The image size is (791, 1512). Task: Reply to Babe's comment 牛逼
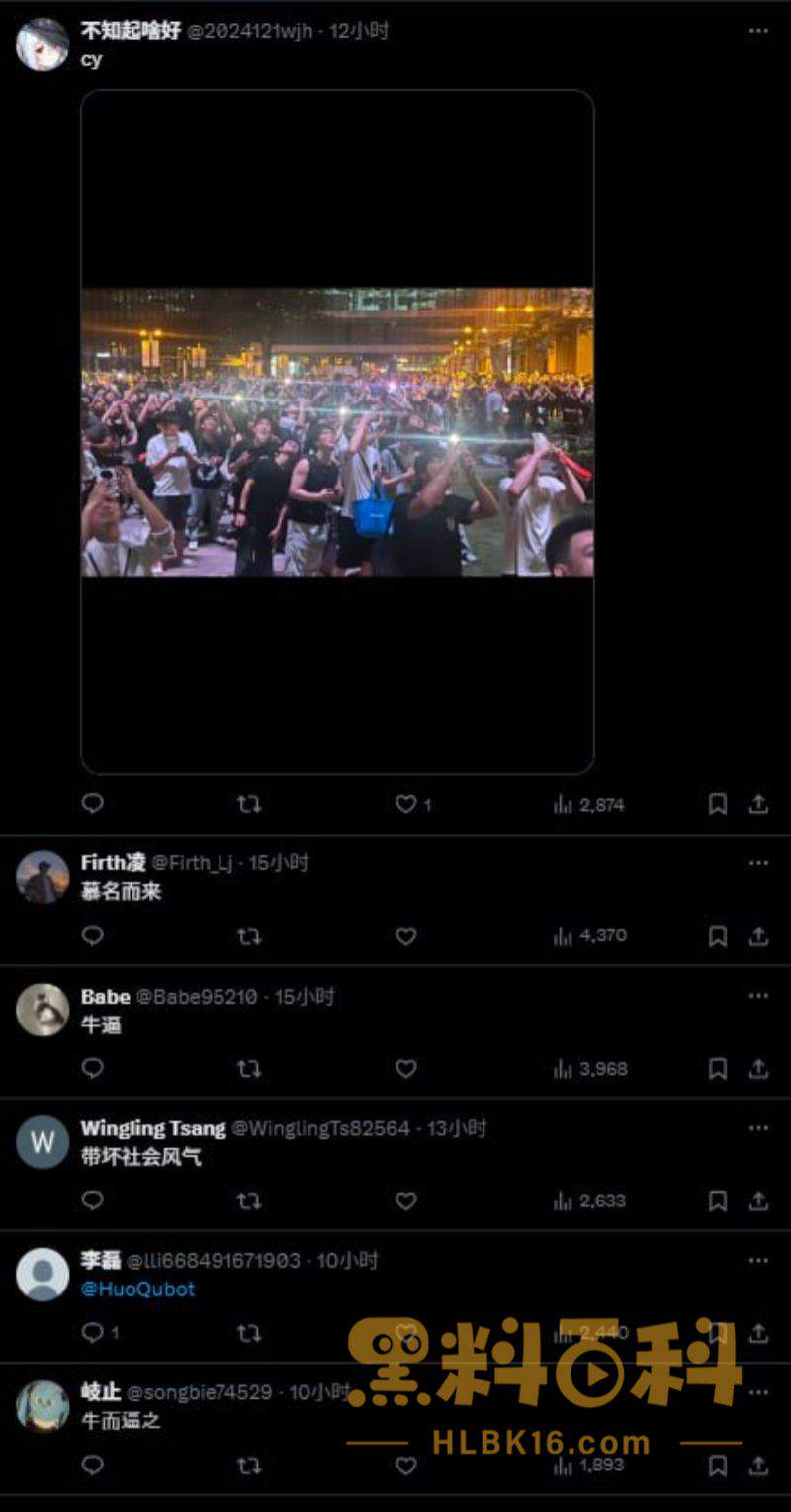click(92, 1068)
